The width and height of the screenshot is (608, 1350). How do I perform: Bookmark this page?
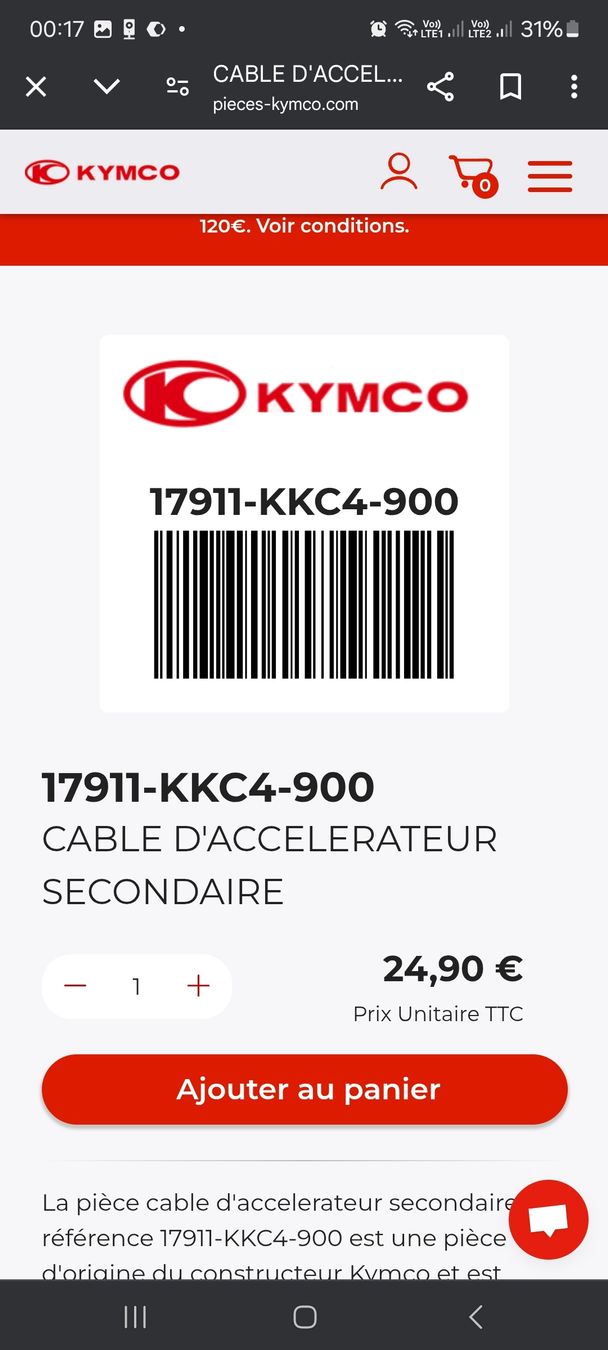[x=510, y=87]
